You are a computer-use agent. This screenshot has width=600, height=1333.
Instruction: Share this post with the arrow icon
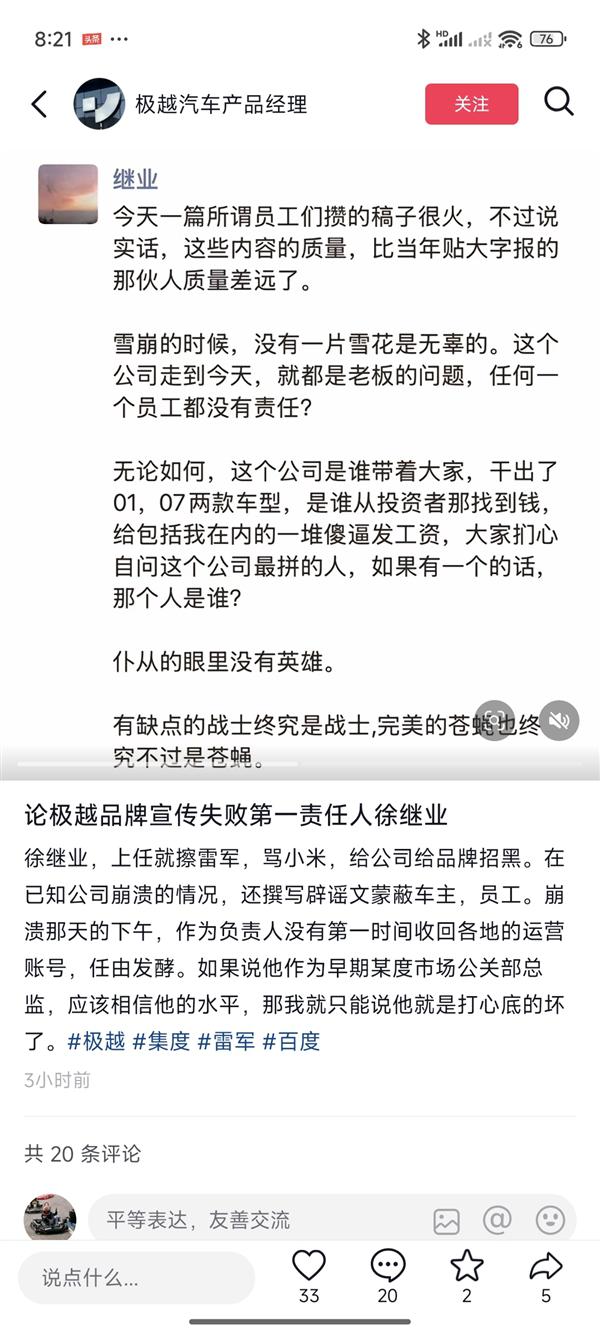pos(545,1268)
